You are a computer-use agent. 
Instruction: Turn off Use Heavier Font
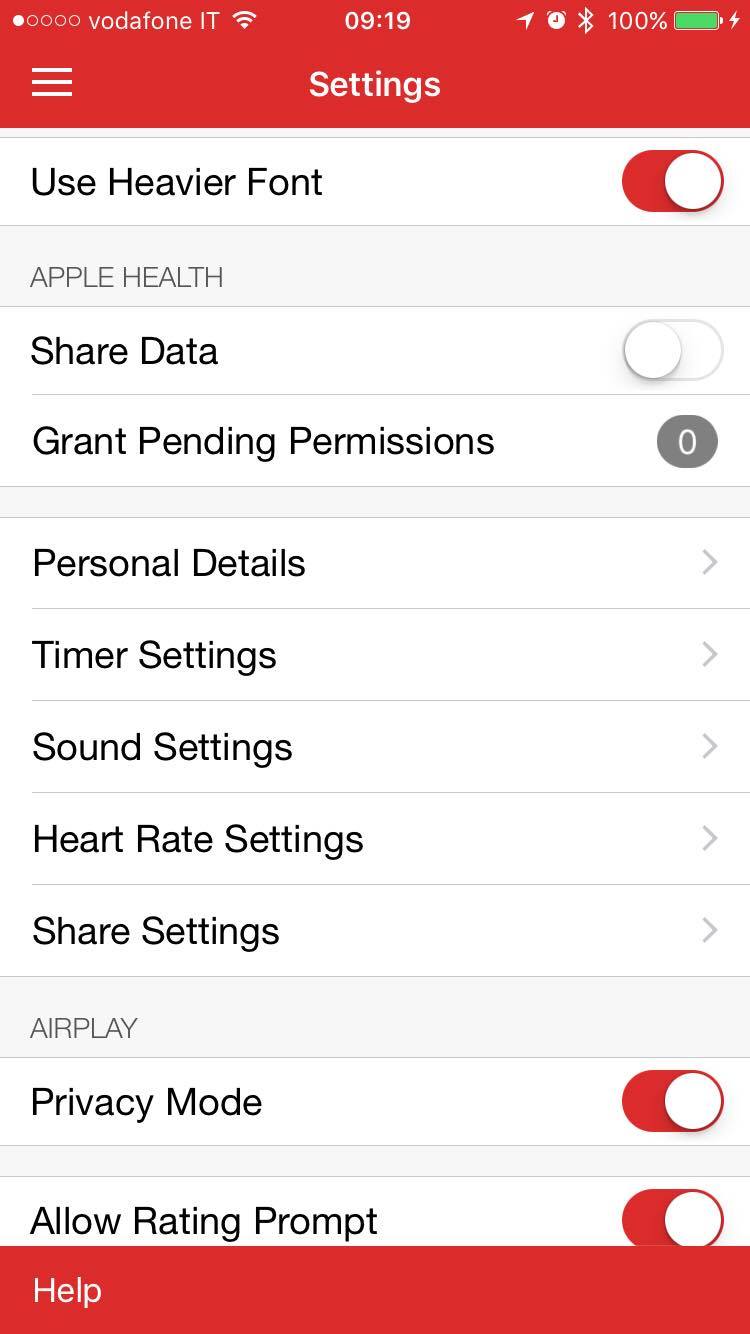click(672, 181)
